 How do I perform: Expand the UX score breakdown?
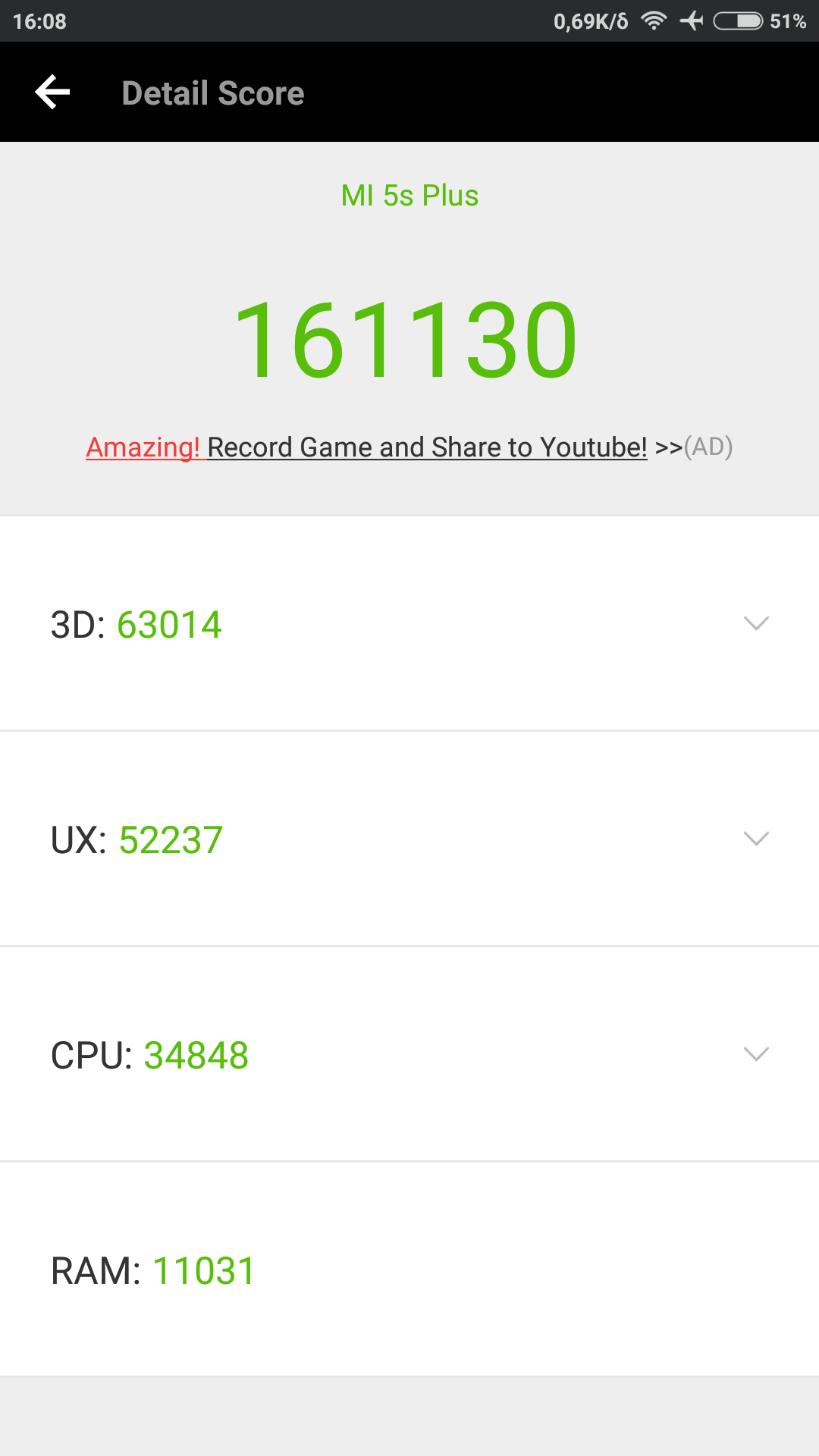point(756,839)
